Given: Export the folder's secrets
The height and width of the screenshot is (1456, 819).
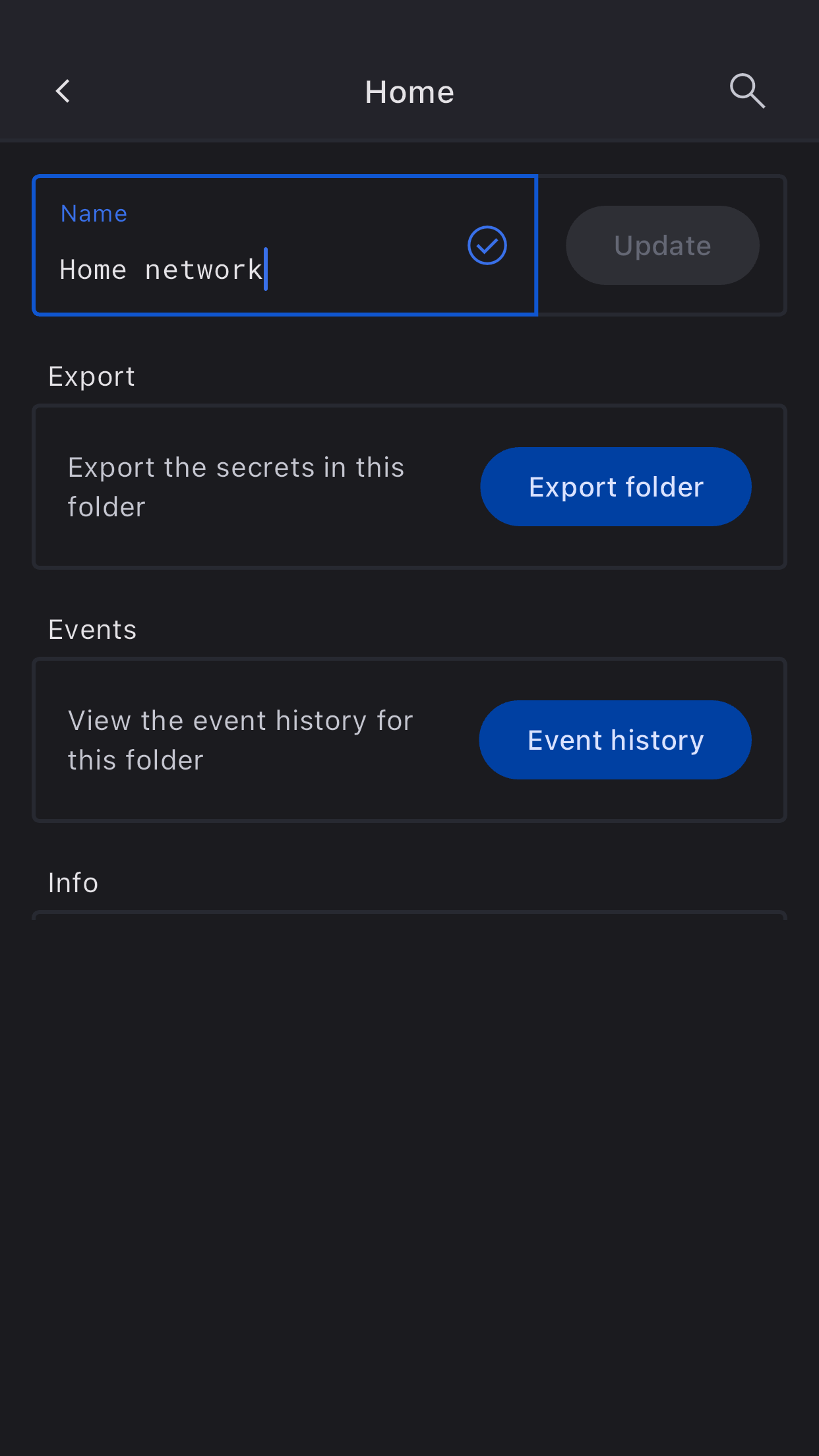Looking at the screenshot, I should tap(615, 487).
